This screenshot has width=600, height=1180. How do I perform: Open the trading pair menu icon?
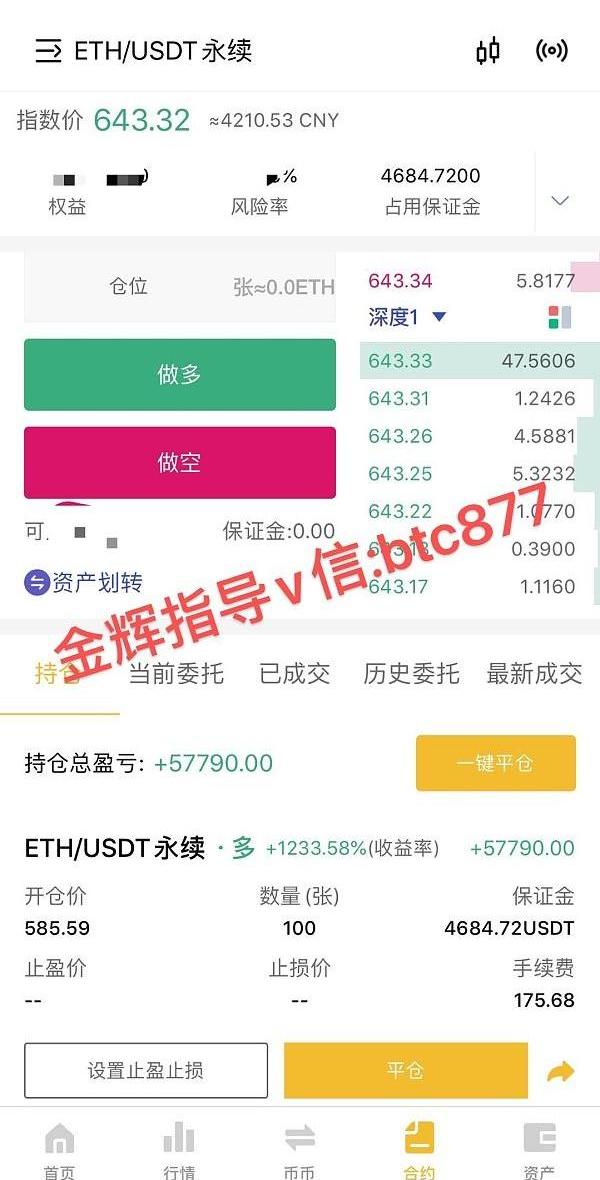(x=48, y=51)
